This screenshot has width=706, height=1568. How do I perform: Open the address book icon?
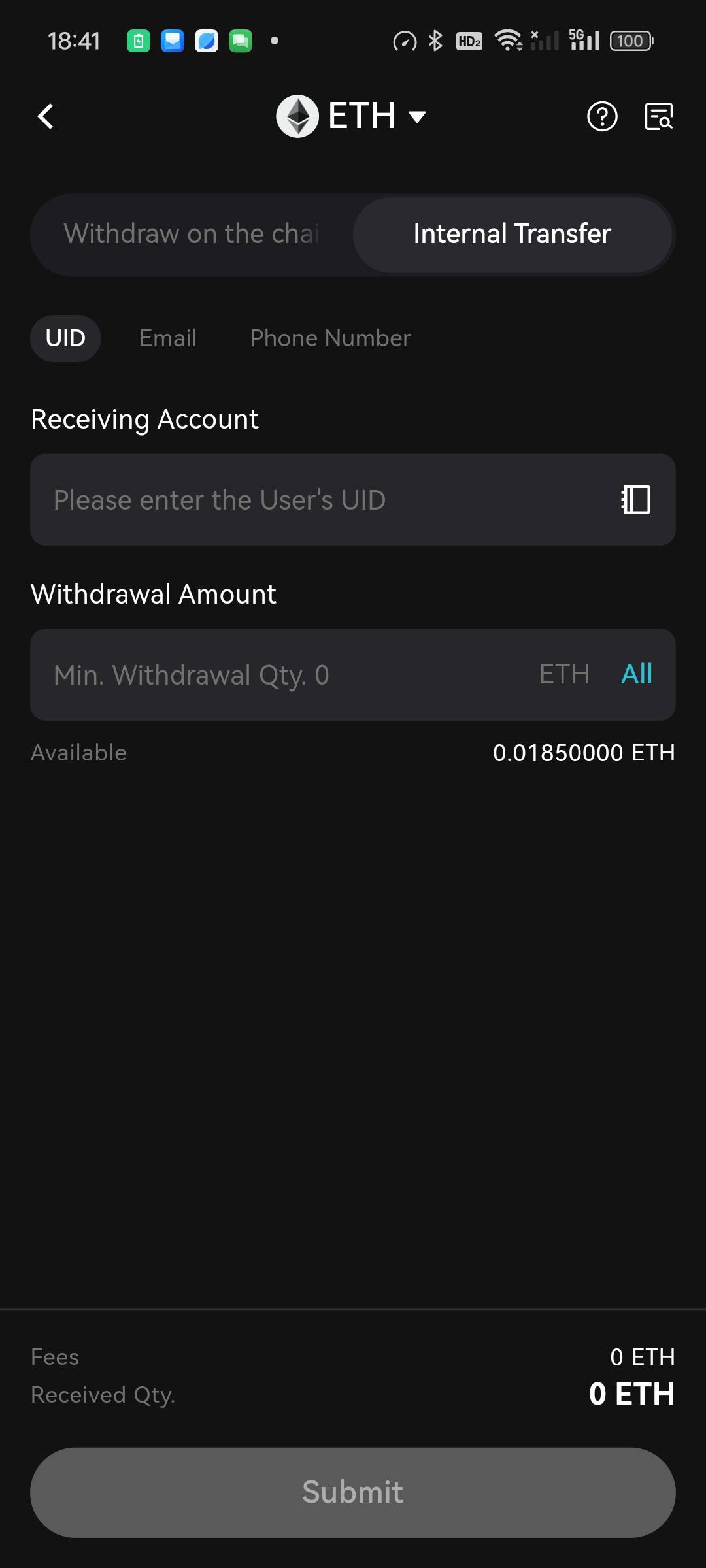635,500
